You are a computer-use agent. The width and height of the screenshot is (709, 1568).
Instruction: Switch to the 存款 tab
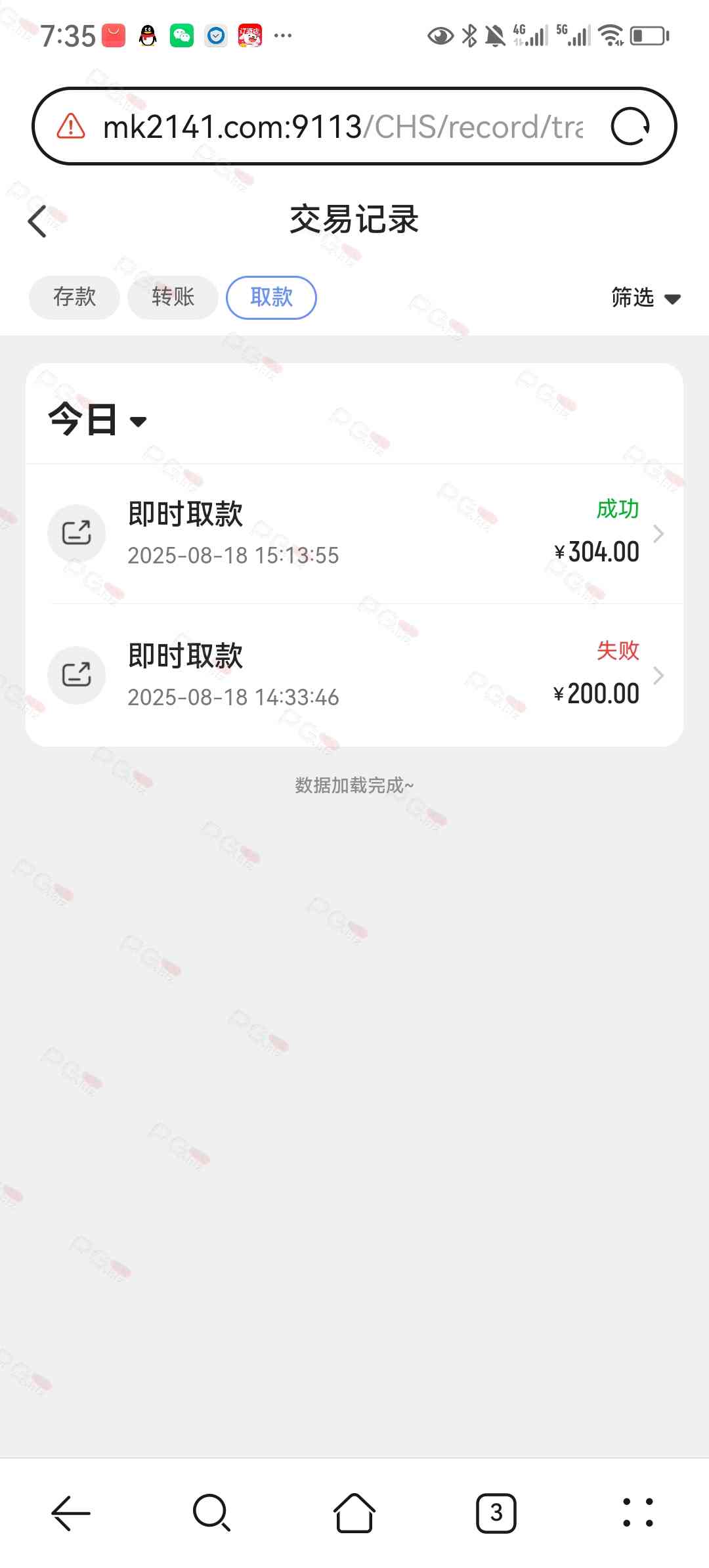point(74,297)
